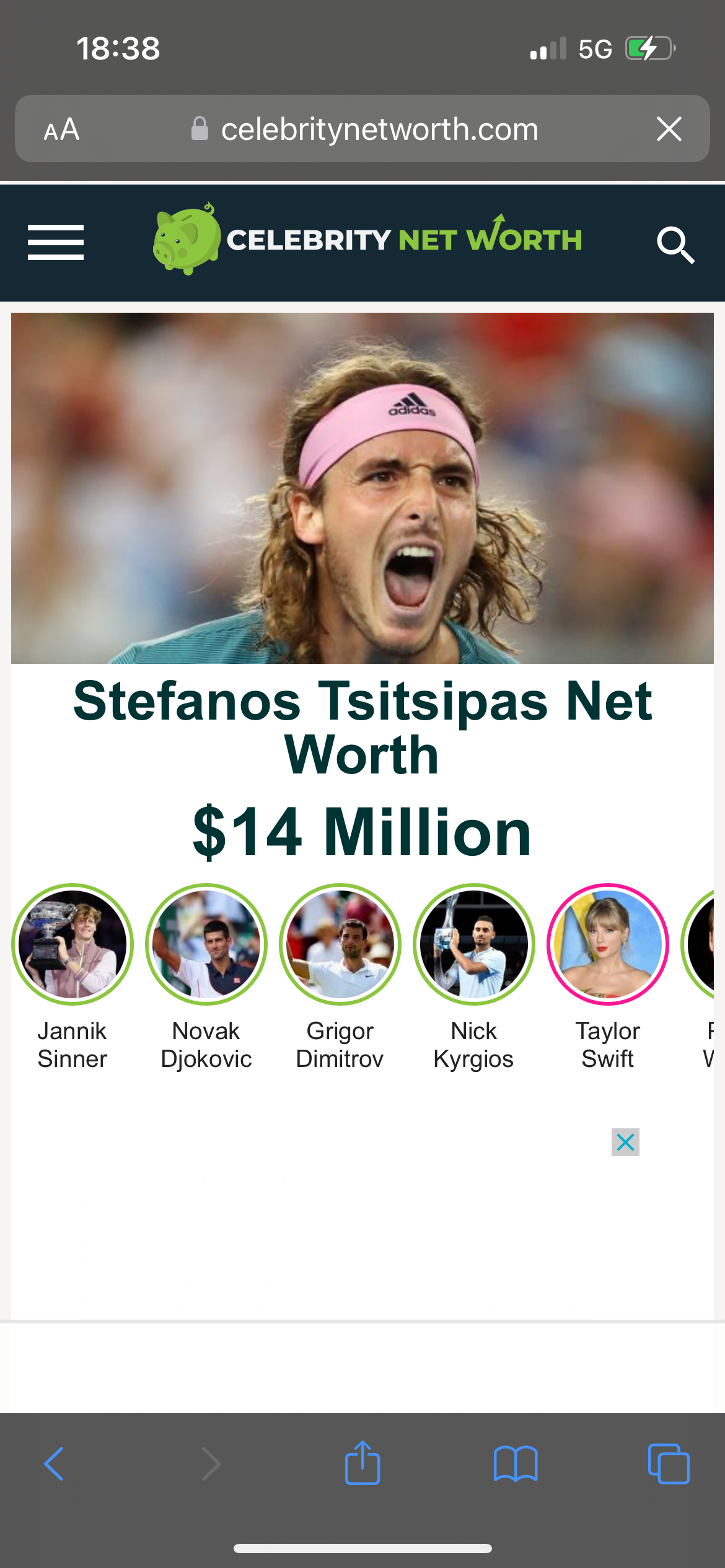
Task: View Grigor Dimitrov's net worth
Action: (x=340, y=944)
